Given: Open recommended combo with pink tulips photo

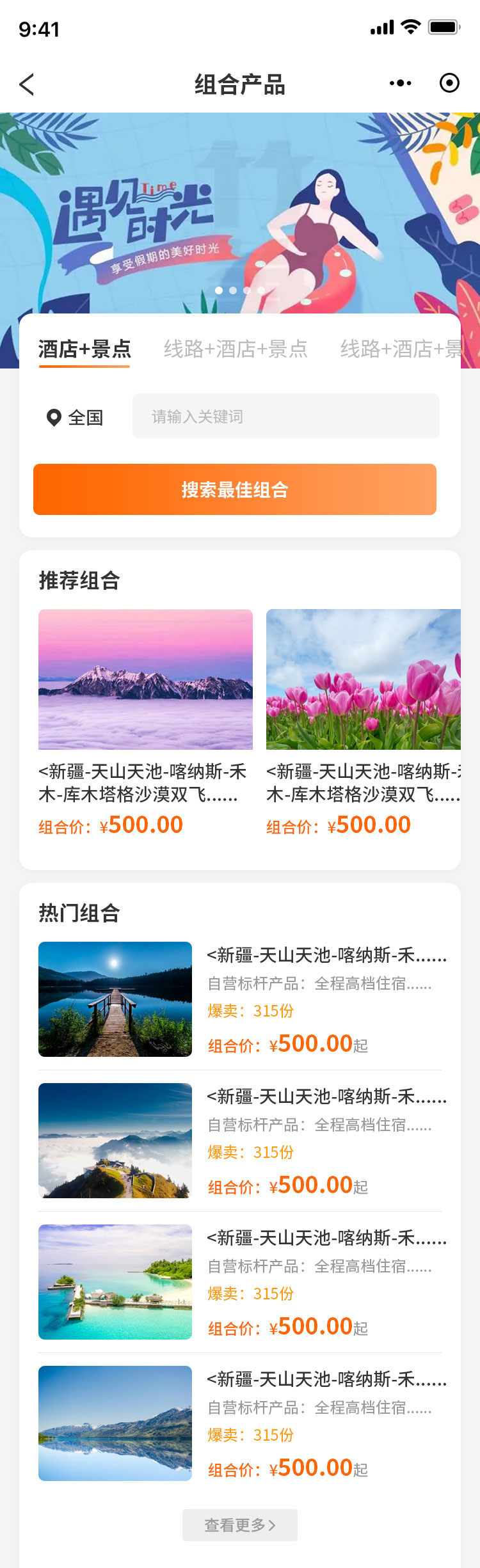Looking at the screenshot, I should [363, 679].
